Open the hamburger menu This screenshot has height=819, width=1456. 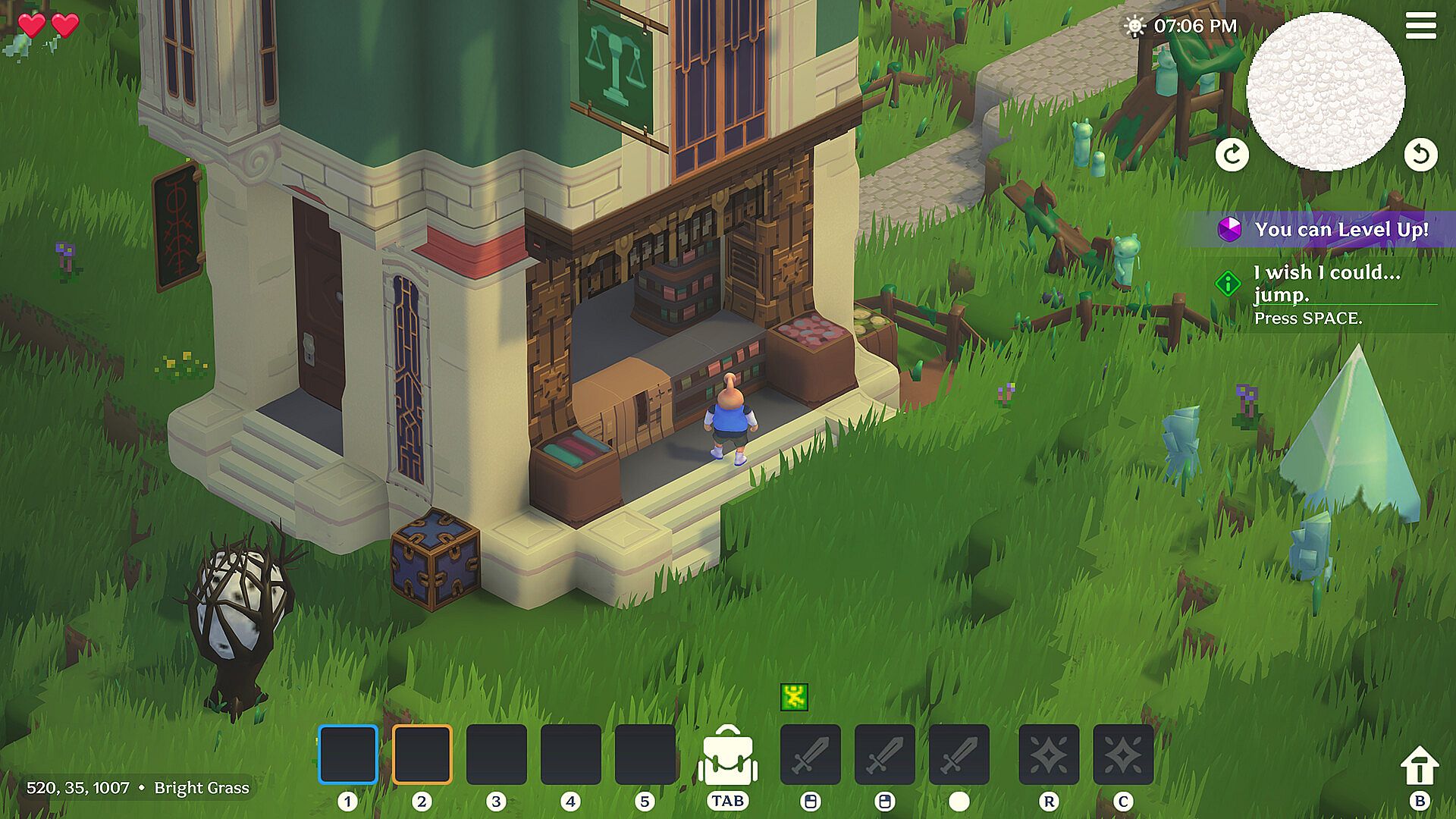(1420, 27)
